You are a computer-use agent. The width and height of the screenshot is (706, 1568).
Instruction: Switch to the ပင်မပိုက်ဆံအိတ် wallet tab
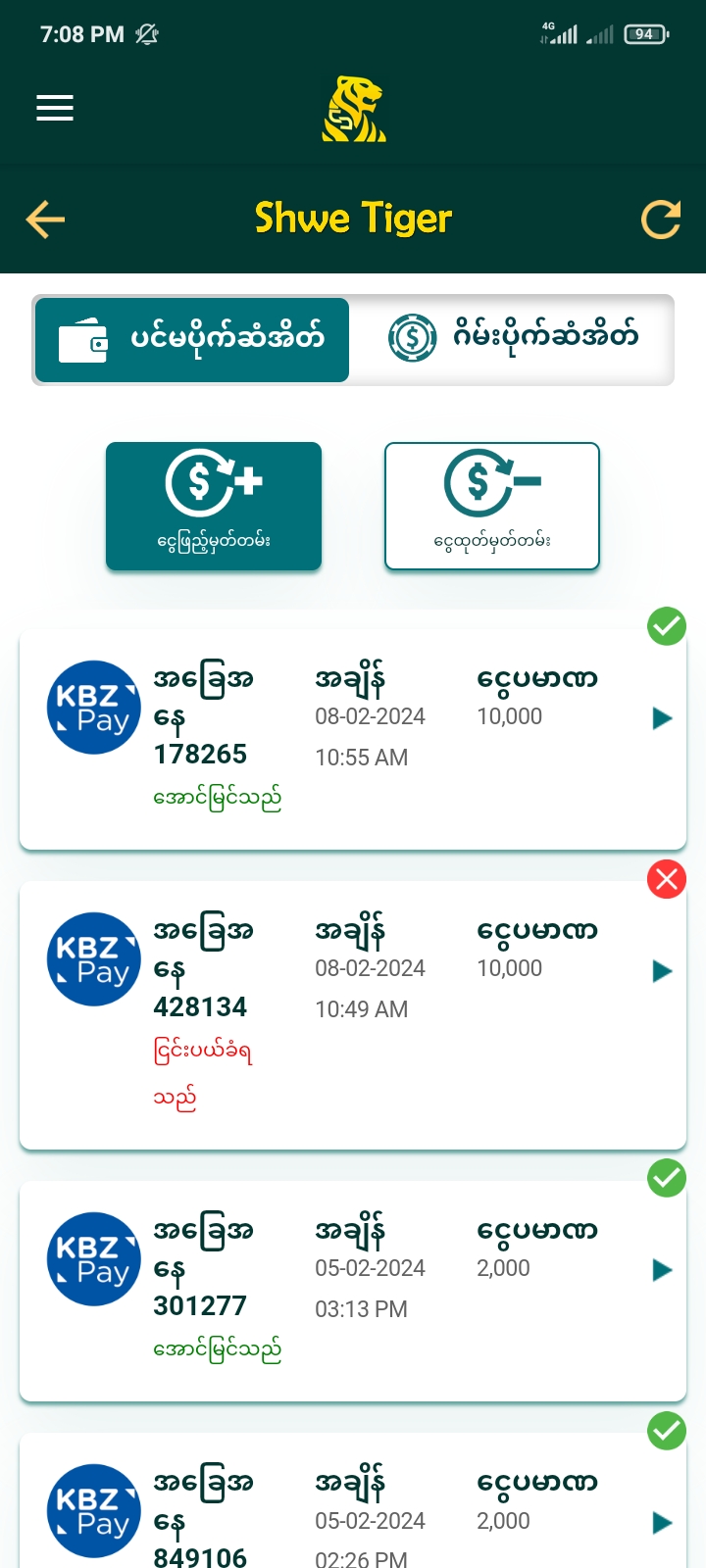[x=192, y=339]
